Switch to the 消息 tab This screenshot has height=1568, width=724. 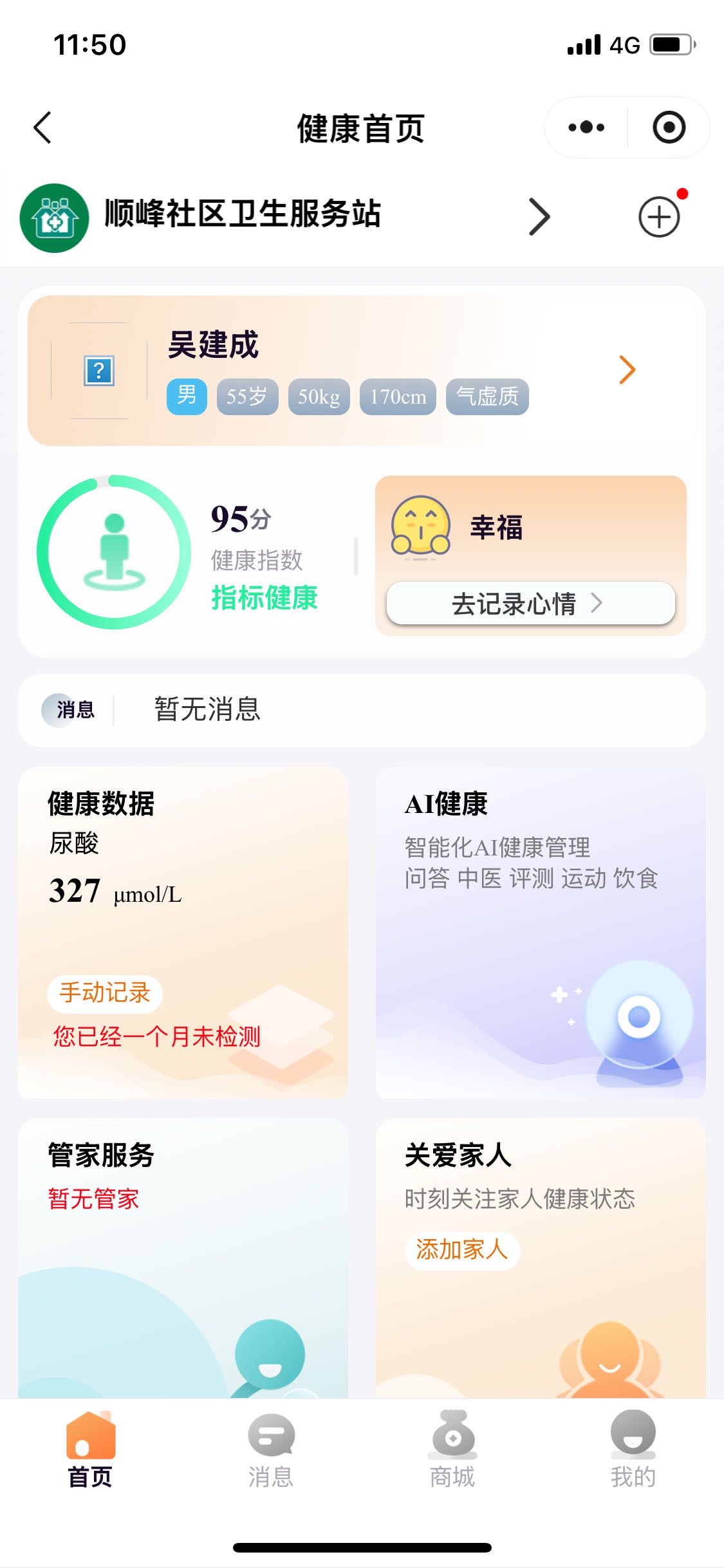tap(271, 1450)
